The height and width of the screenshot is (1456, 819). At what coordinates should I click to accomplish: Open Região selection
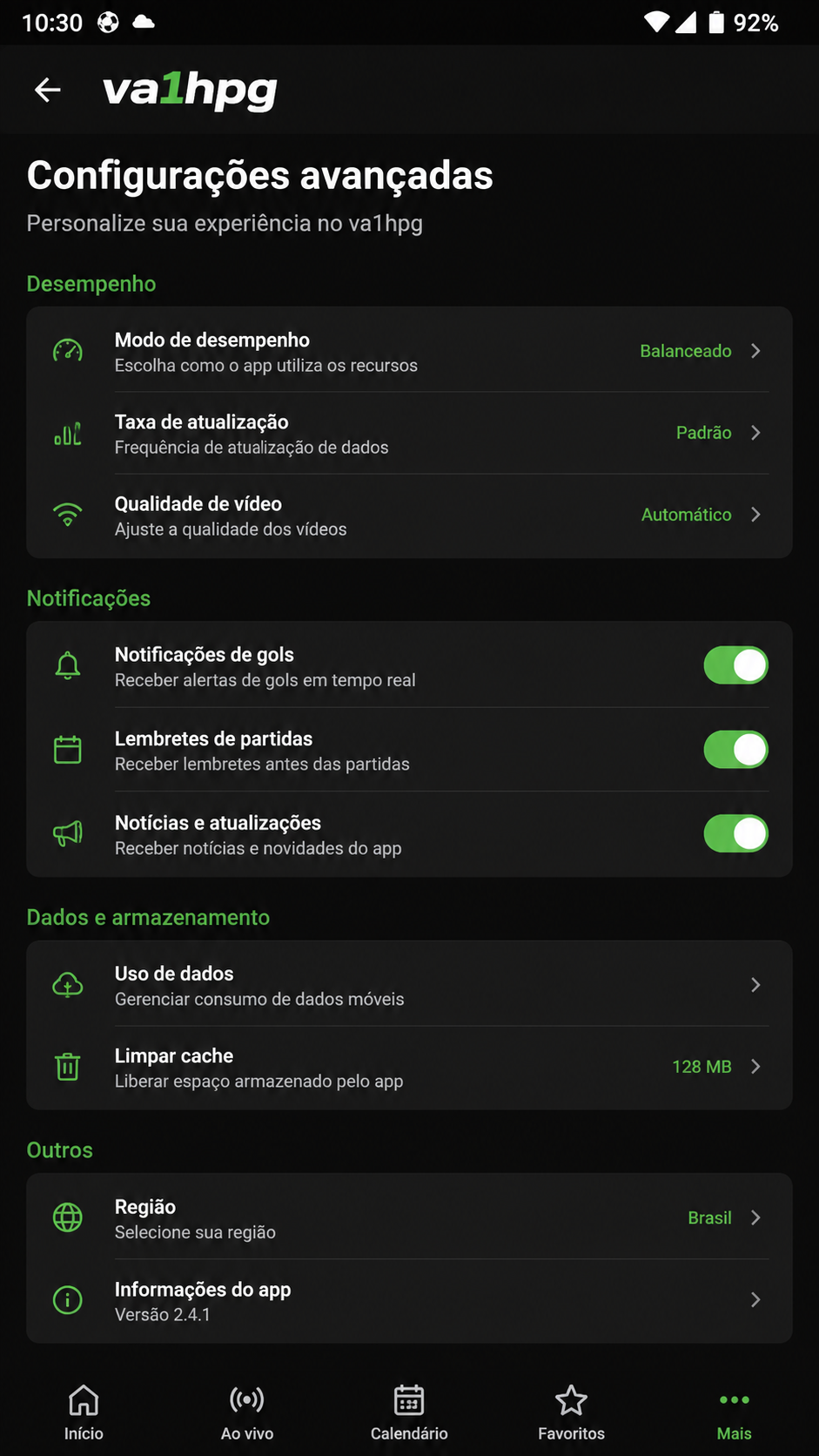coord(409,1218)
